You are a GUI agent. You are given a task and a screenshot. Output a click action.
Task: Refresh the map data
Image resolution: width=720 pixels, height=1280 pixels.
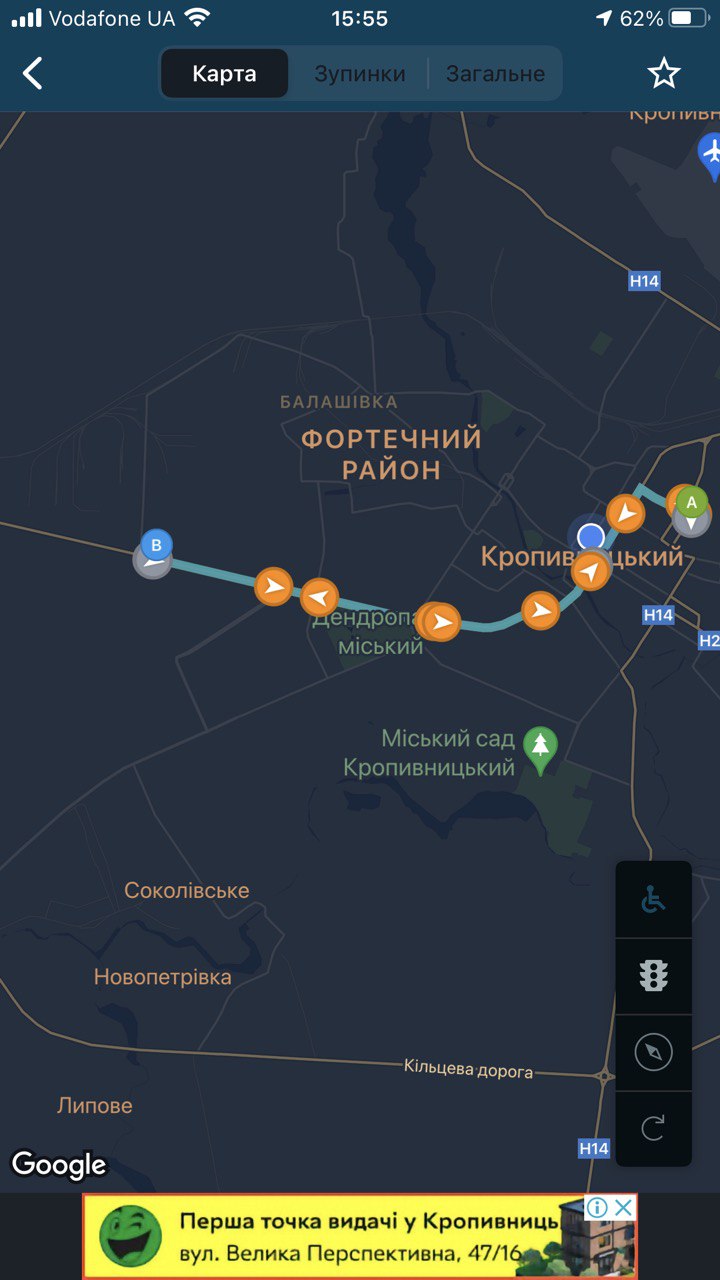coord(653,1129)
